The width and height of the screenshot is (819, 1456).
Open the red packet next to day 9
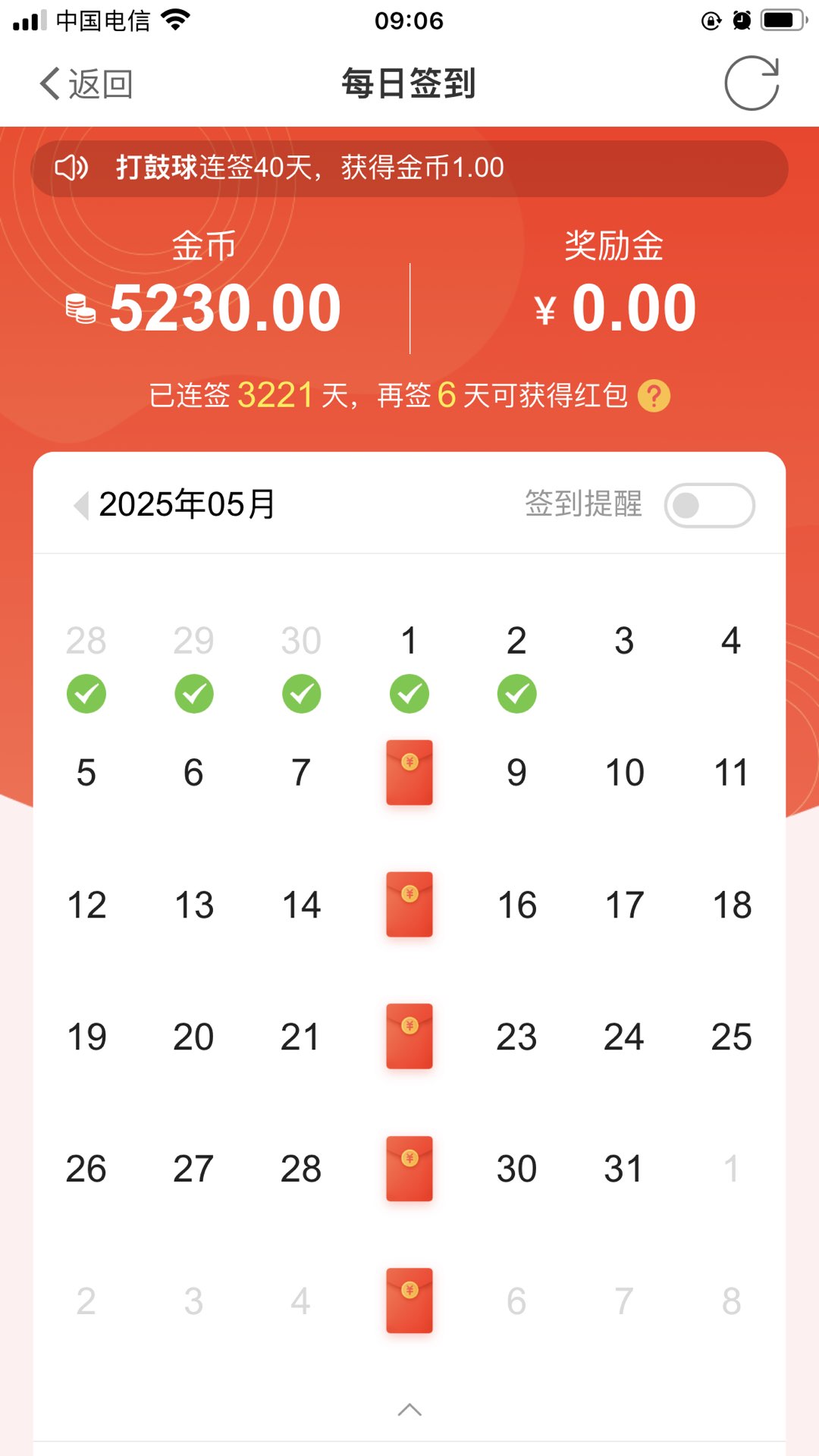(x=409, y=773)
